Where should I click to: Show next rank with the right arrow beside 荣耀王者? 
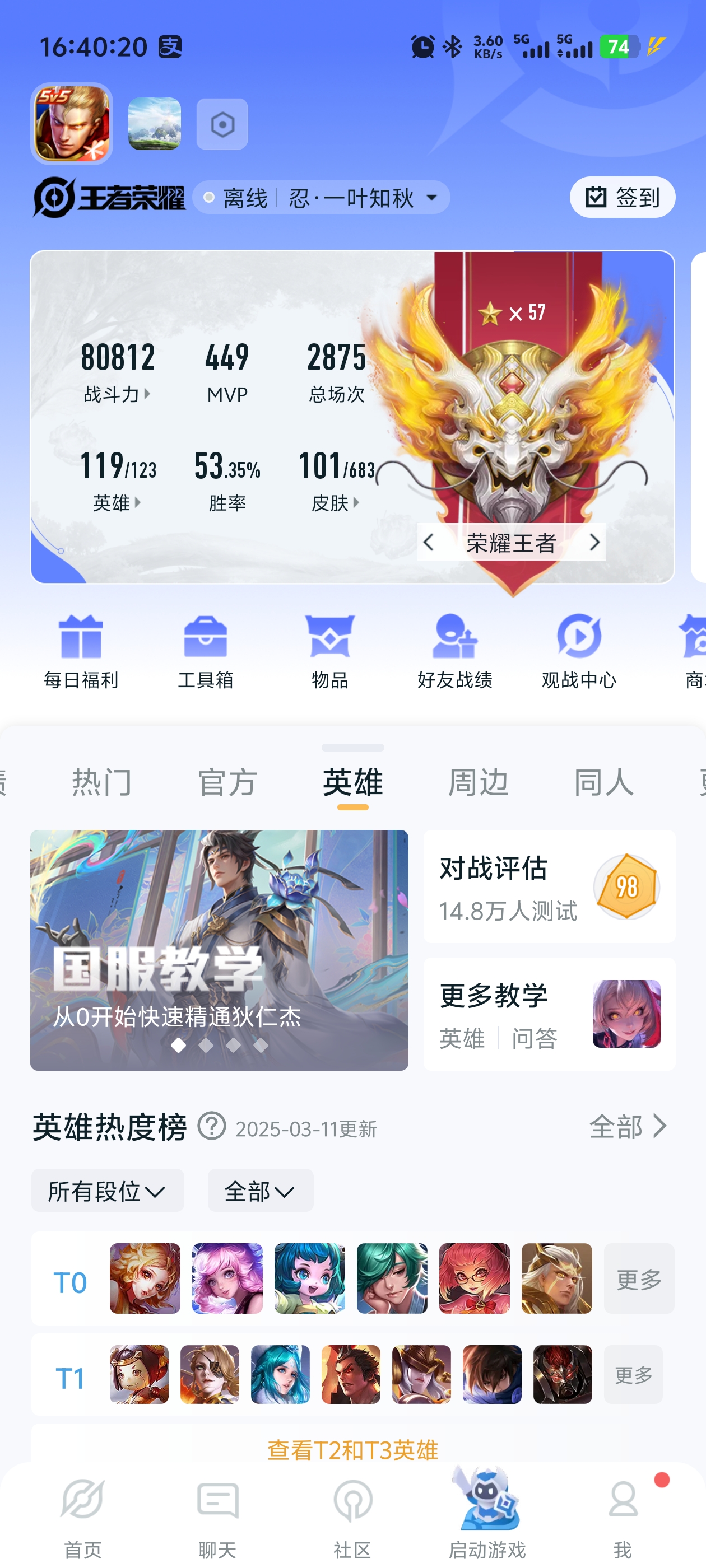click(x=594, y=542)
